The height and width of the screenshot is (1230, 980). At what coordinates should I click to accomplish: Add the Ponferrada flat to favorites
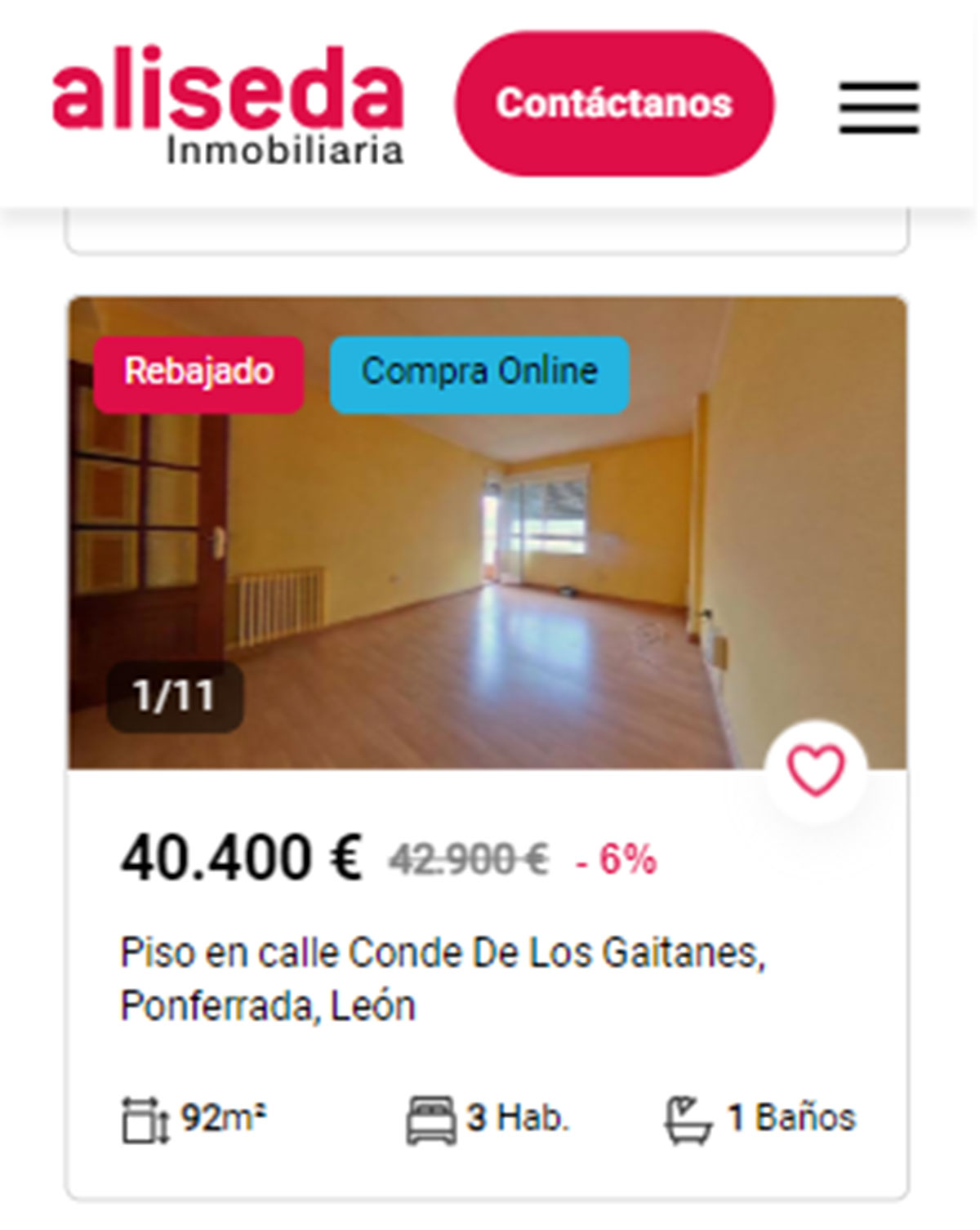(x=815, y=771)
